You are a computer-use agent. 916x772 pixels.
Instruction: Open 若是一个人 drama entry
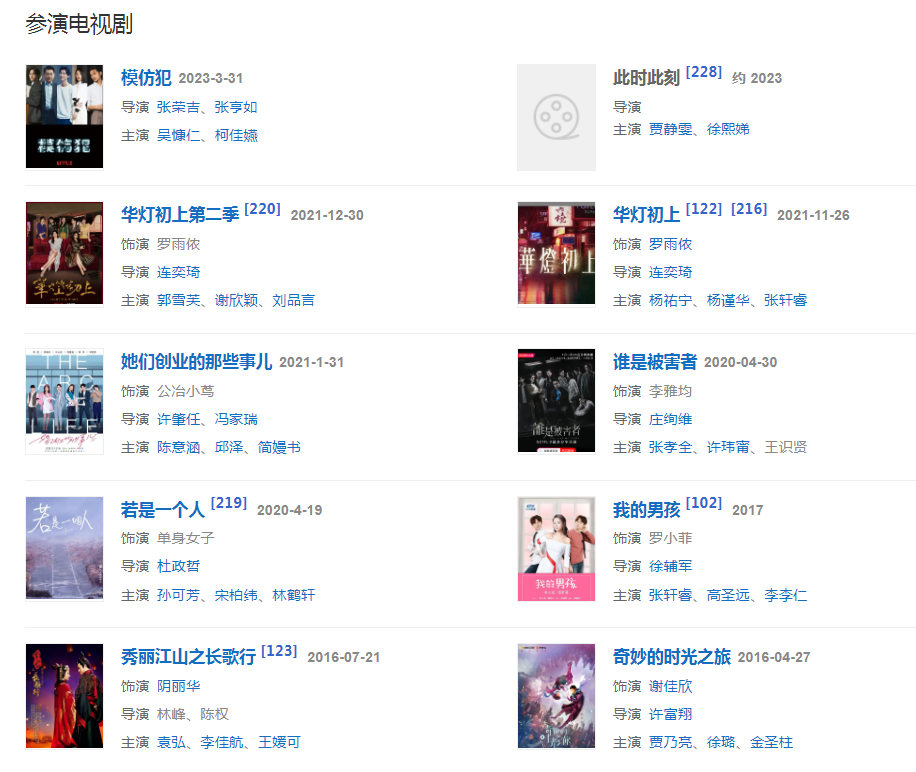[x=163, y=510]
